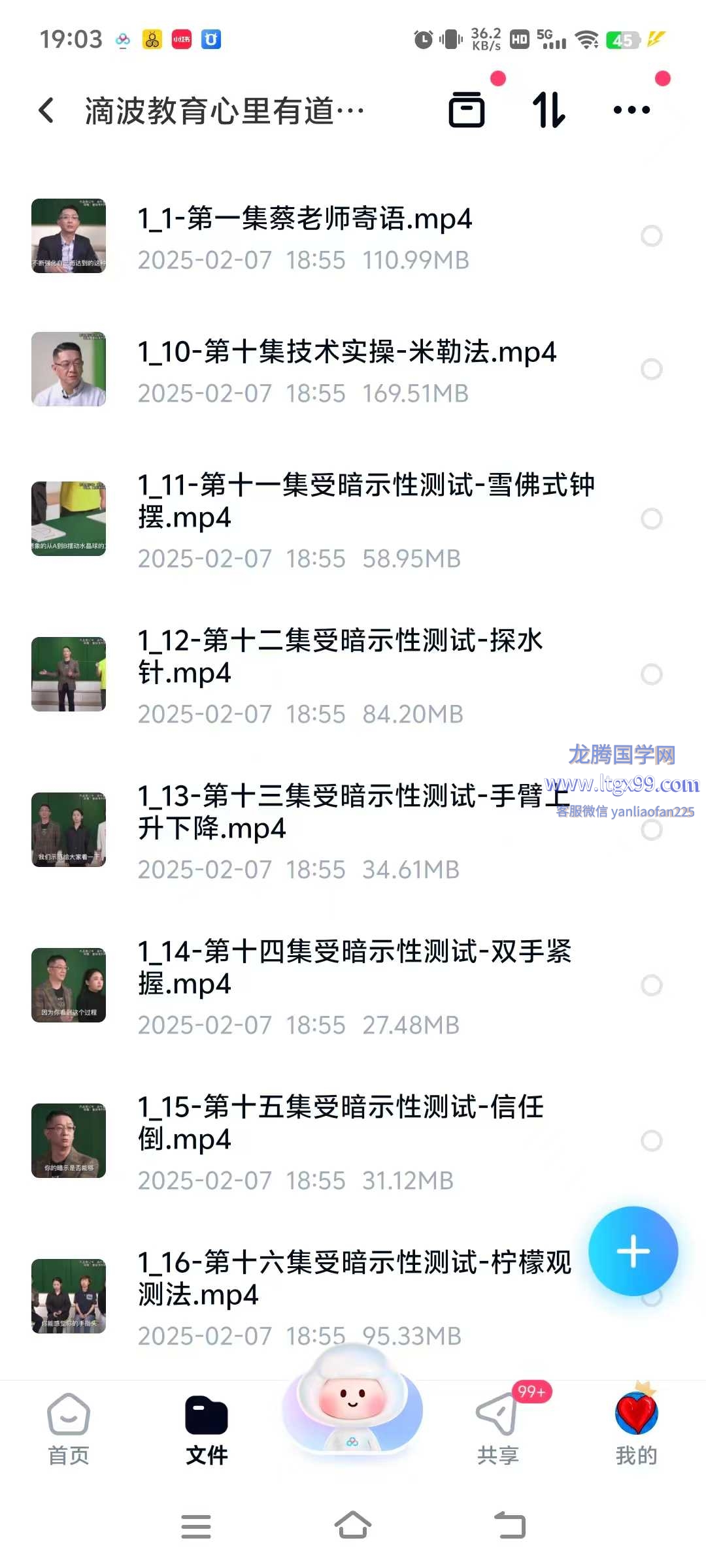
Task: Open the transfer list box icon
Action: tap(467, 110)
